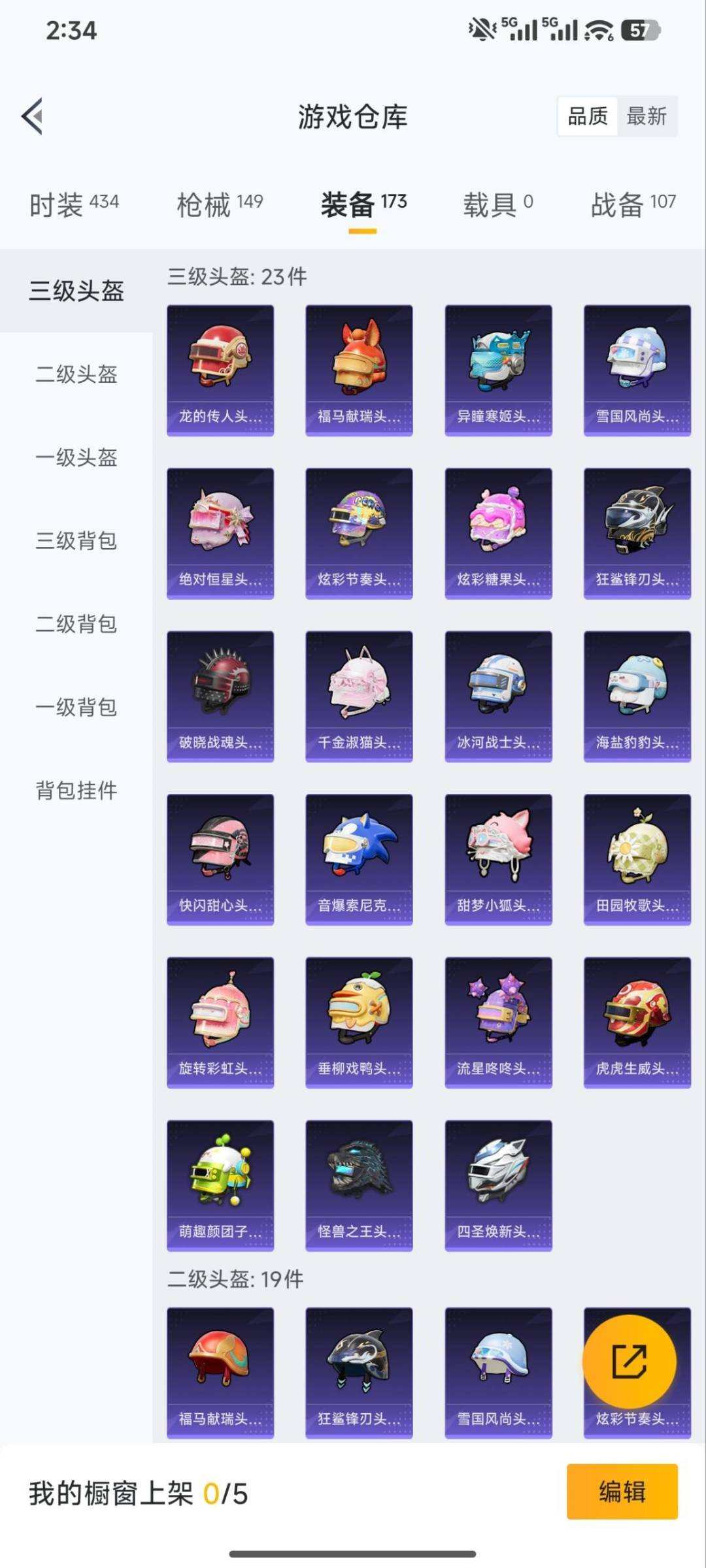Screen dimensions: 706x1568
Task: Go back using the top-left arrow
Action: [x=33, y=116]
